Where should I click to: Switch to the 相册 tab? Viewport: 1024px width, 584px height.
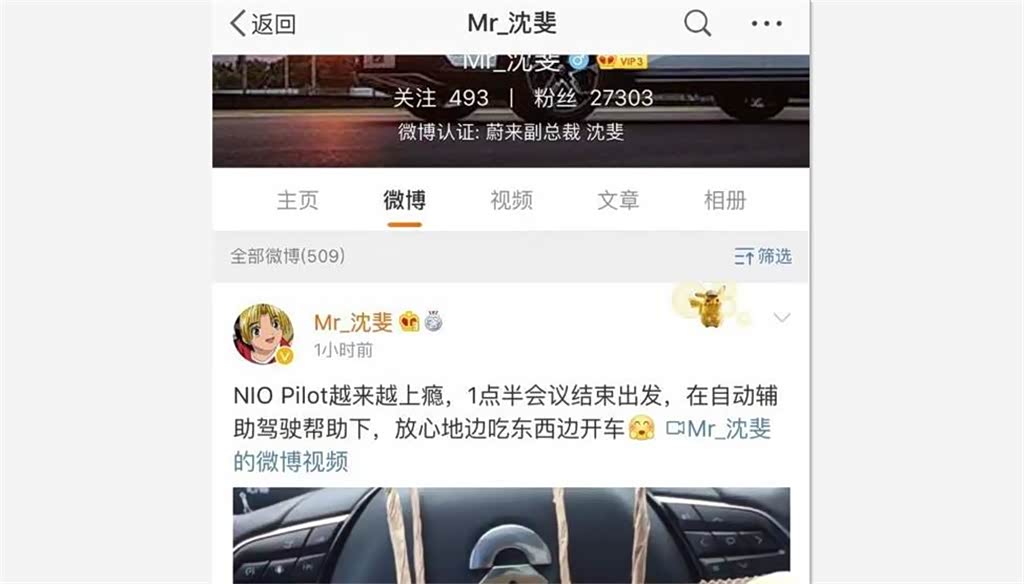click(x=725, y=200)
